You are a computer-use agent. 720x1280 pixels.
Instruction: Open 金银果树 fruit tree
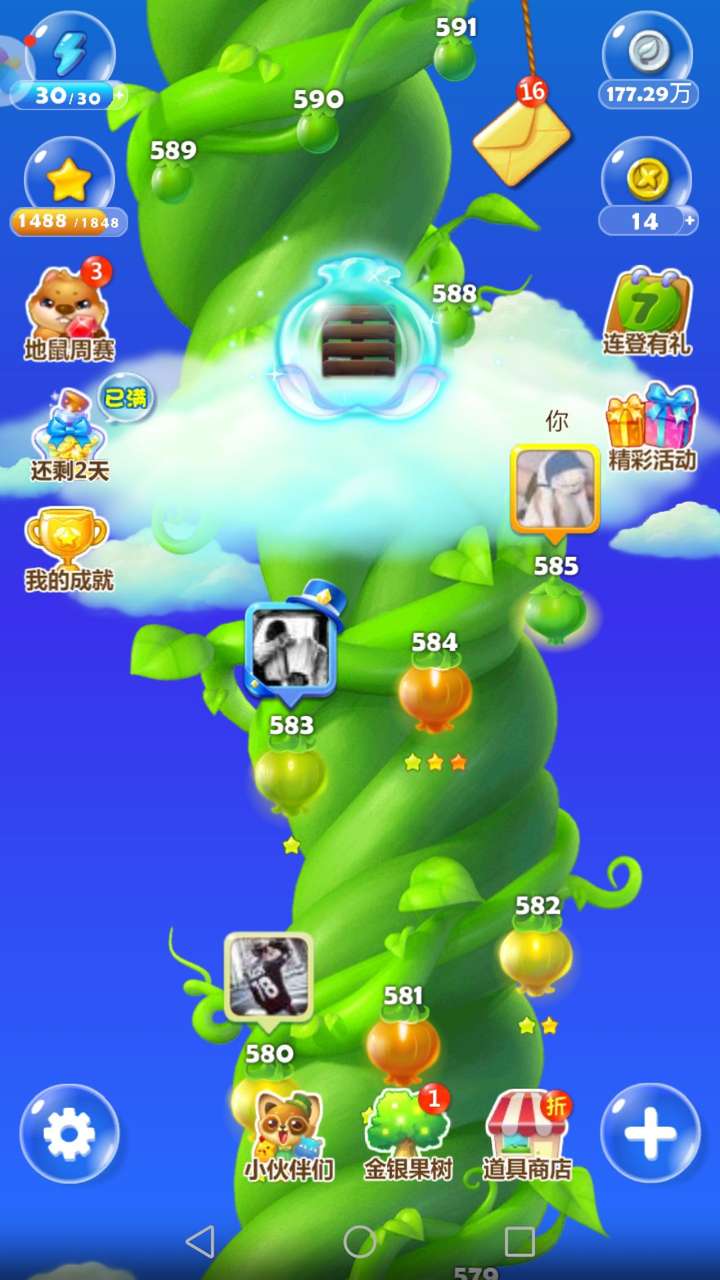click(406, 1135)
